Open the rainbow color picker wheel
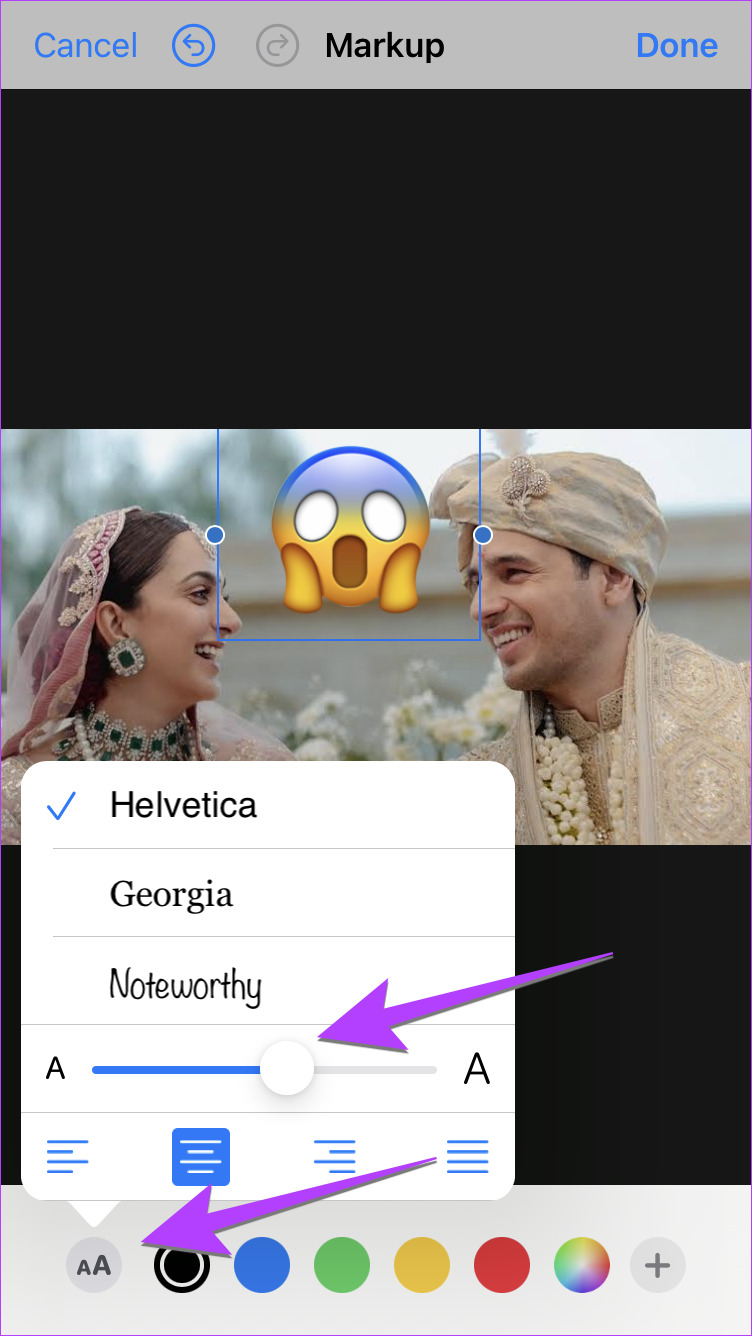752x1336 pixels. [x=582, y=1266]
